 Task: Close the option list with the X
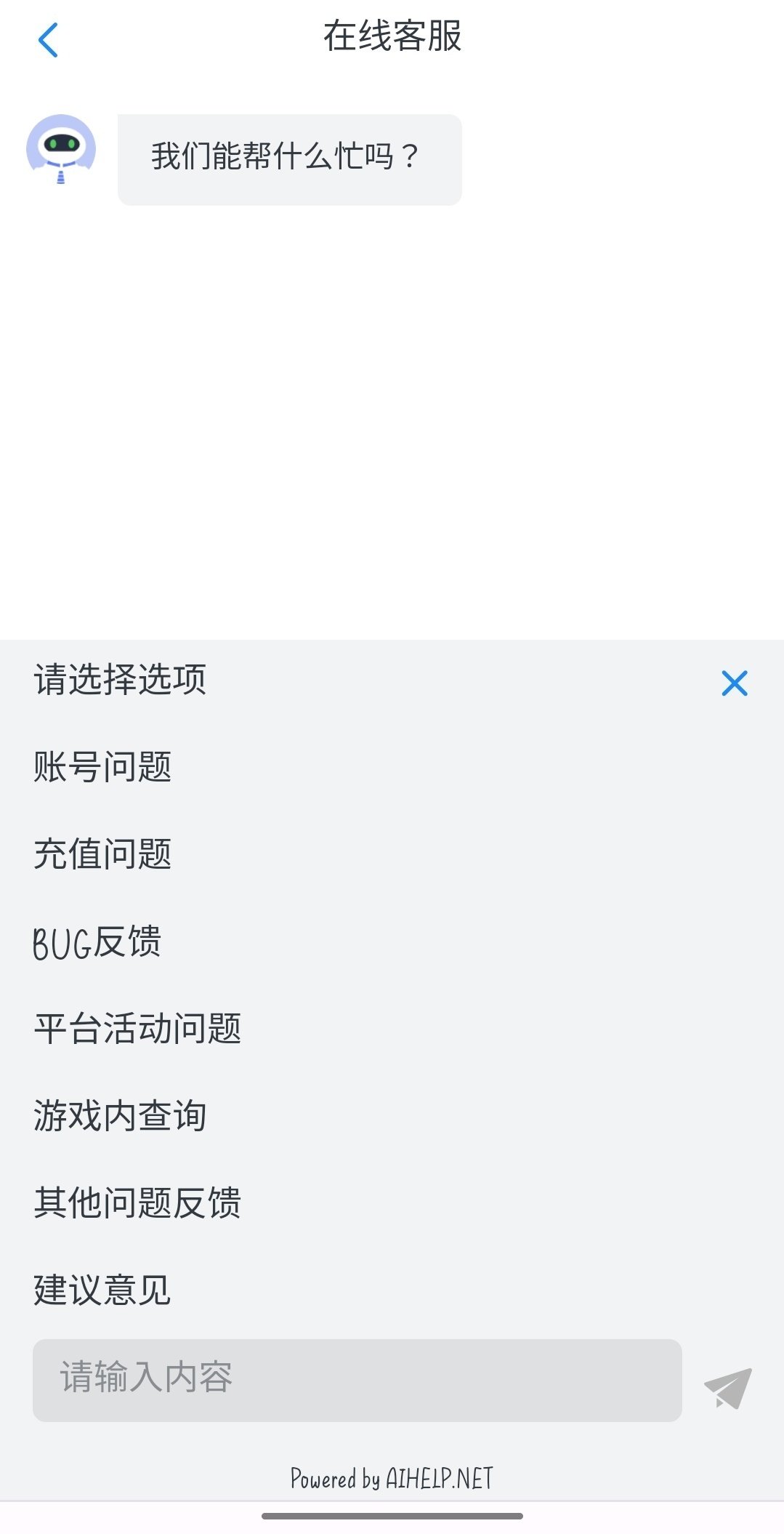coord(735,682)
